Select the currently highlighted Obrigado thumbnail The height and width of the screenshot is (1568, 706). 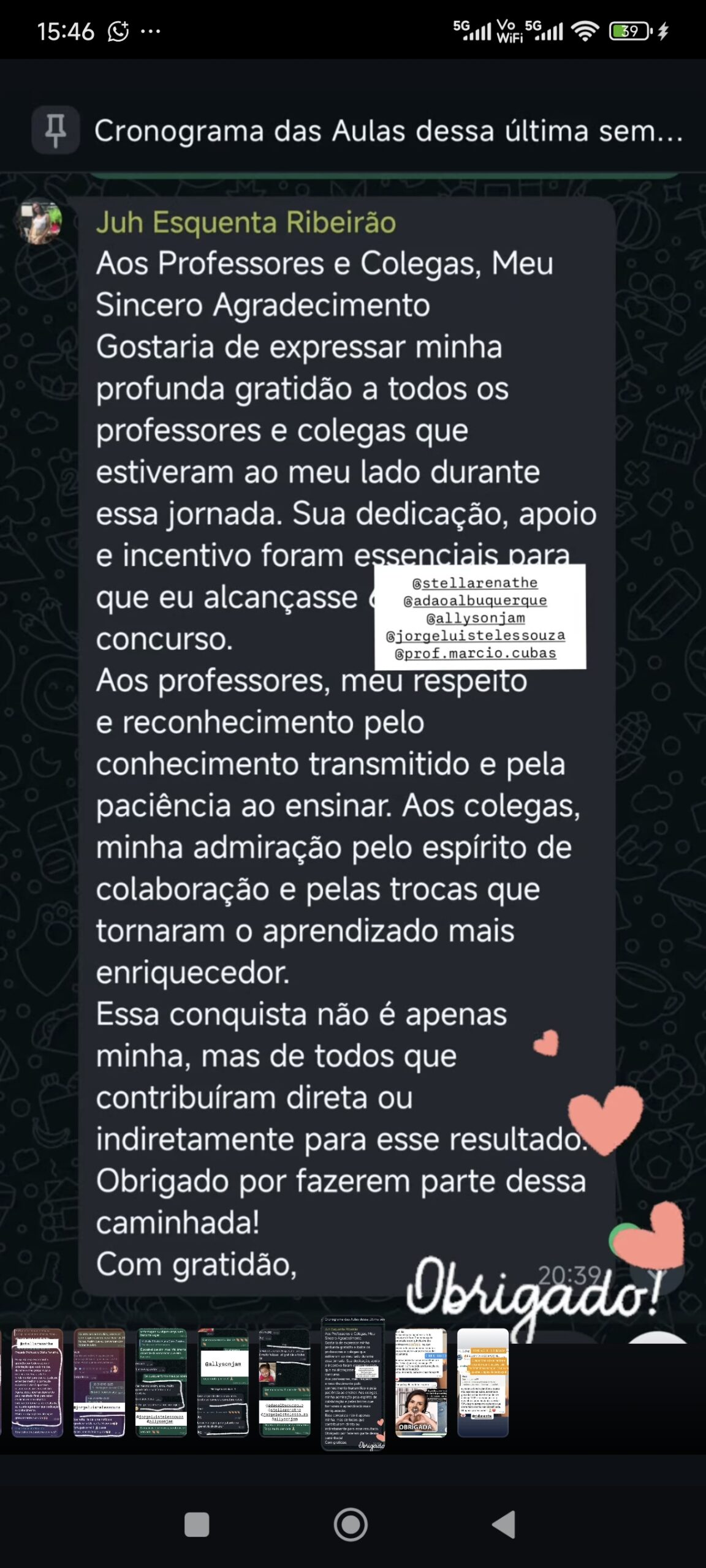pyautogui.click(x=353, y=1384)
